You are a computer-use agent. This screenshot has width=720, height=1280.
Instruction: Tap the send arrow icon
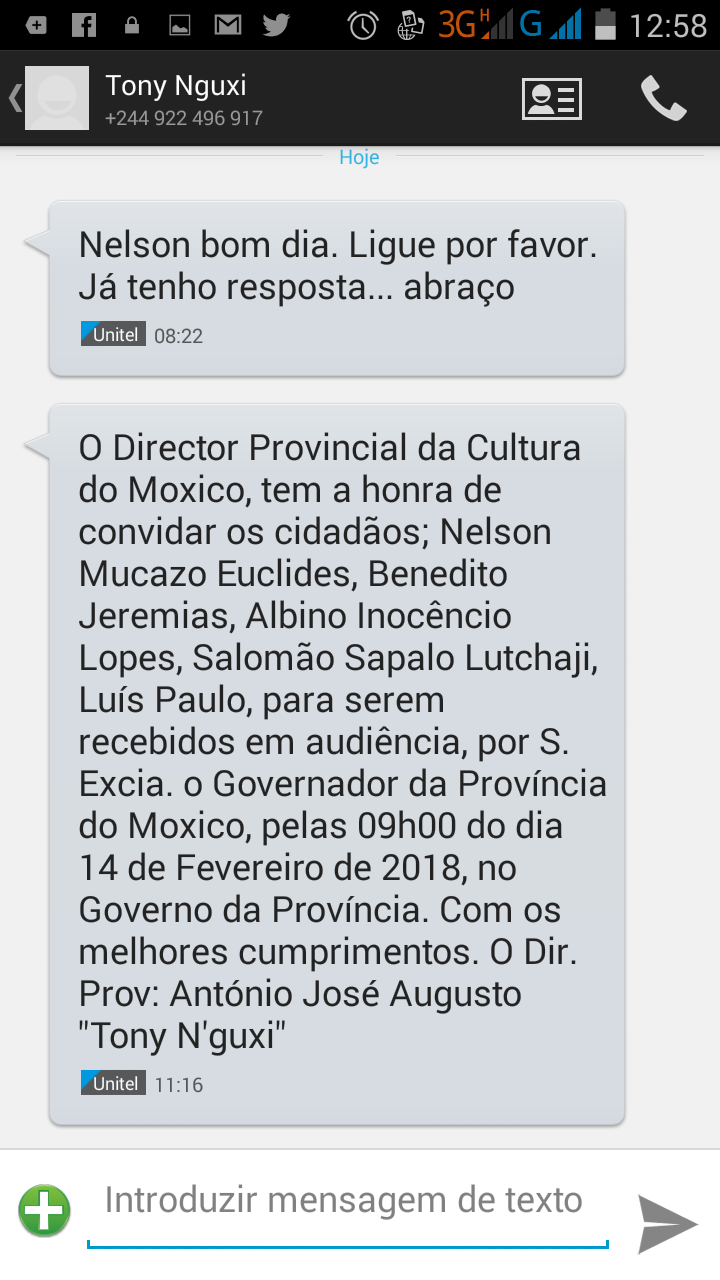(667, 1222)
